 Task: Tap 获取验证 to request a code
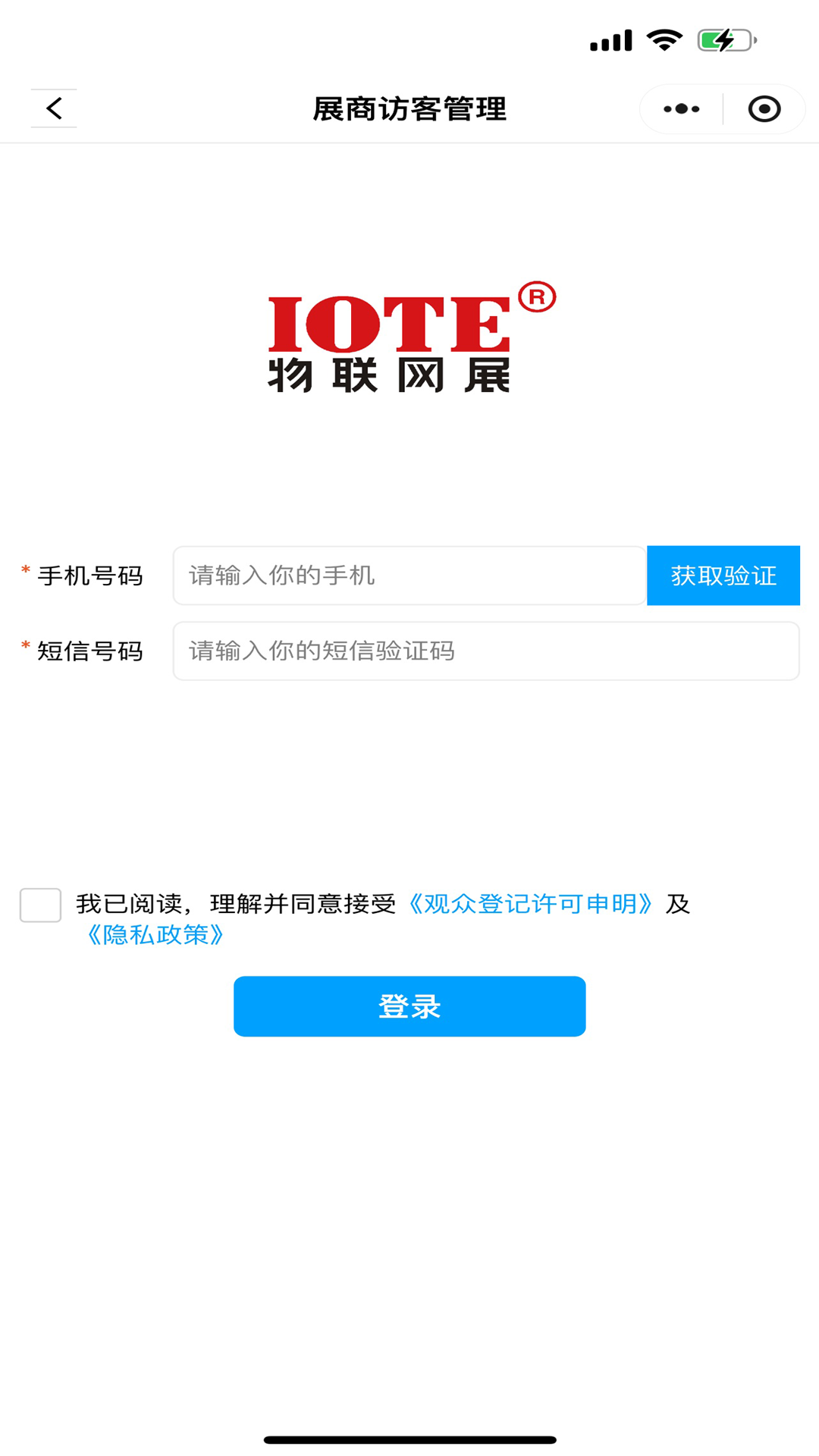(x=723, y=576)
